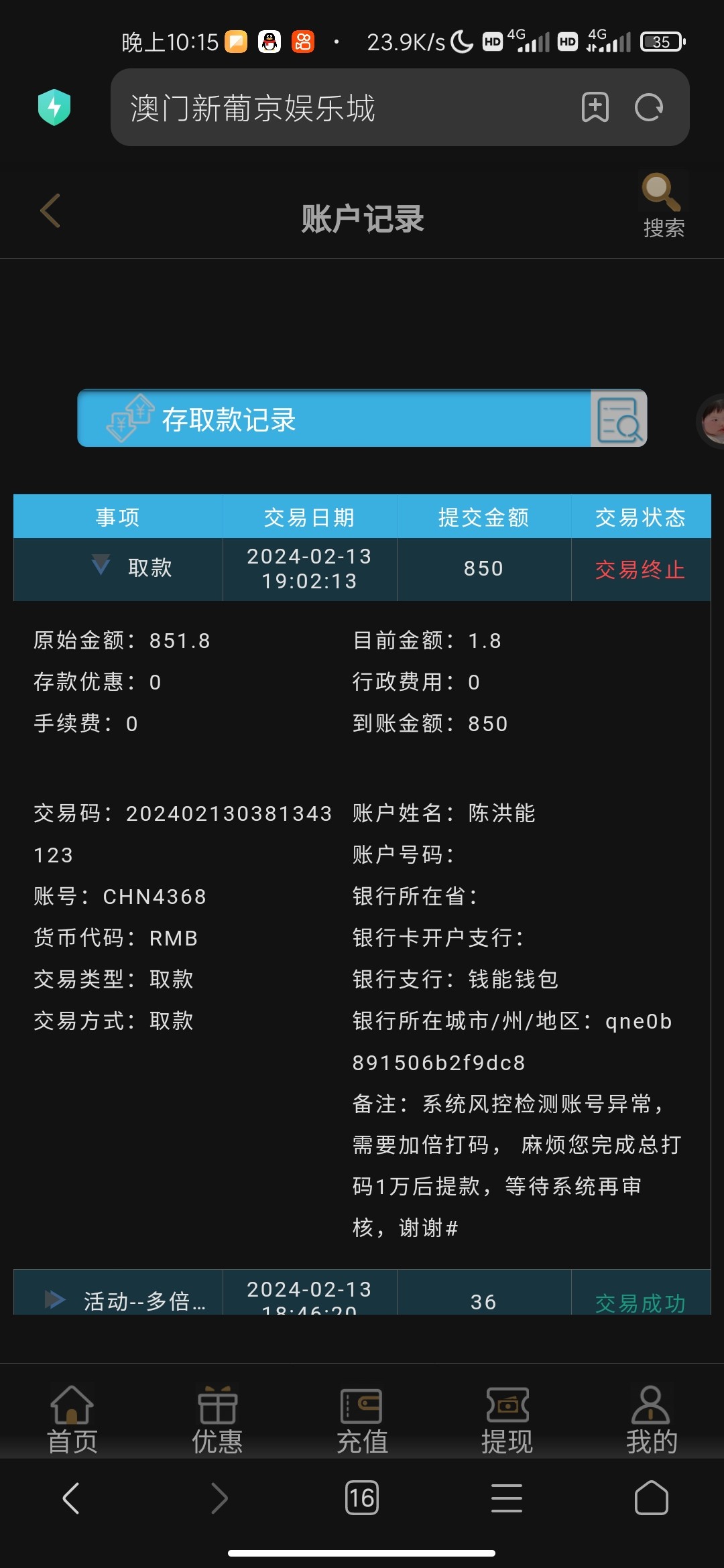The height and width of the screenshot is (1568, 724).
Task: Tap the browser address bar
Action: click(x=335, y=108)
